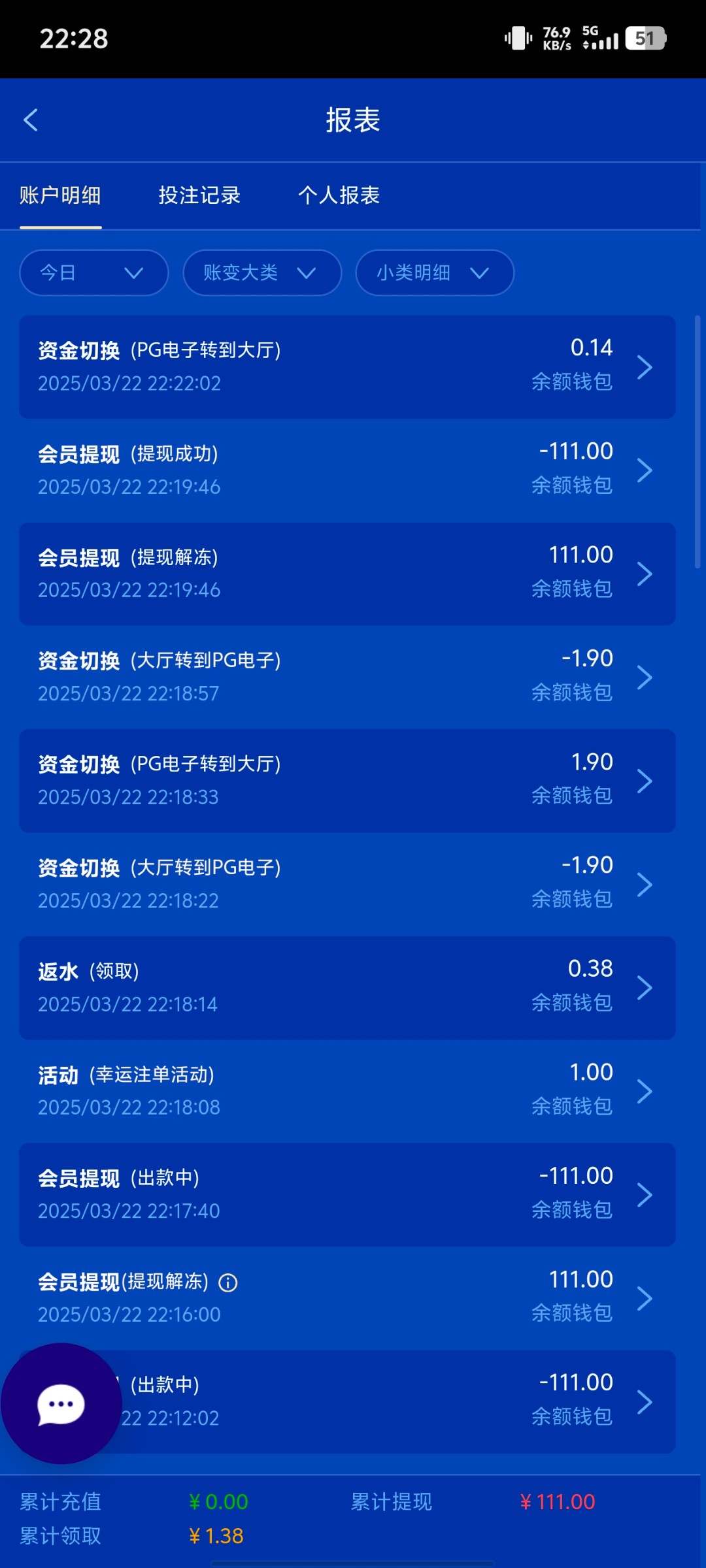Open the 提现成功 record at 22:19:46
Viewport: 706px width, 1568px height.
click(x=347, y=470)
